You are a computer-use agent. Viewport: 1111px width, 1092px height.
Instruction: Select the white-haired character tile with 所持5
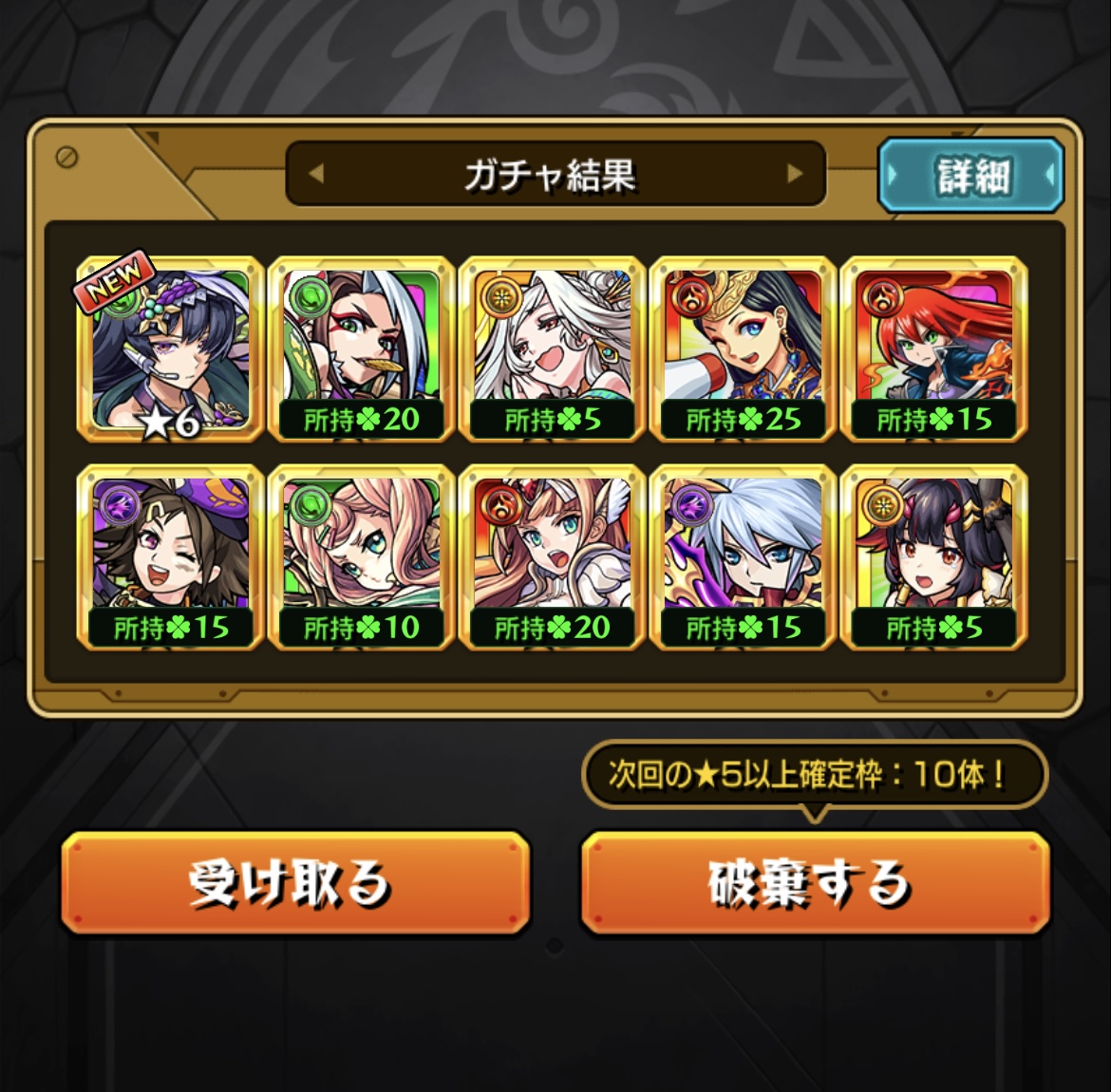coord(553,349)
